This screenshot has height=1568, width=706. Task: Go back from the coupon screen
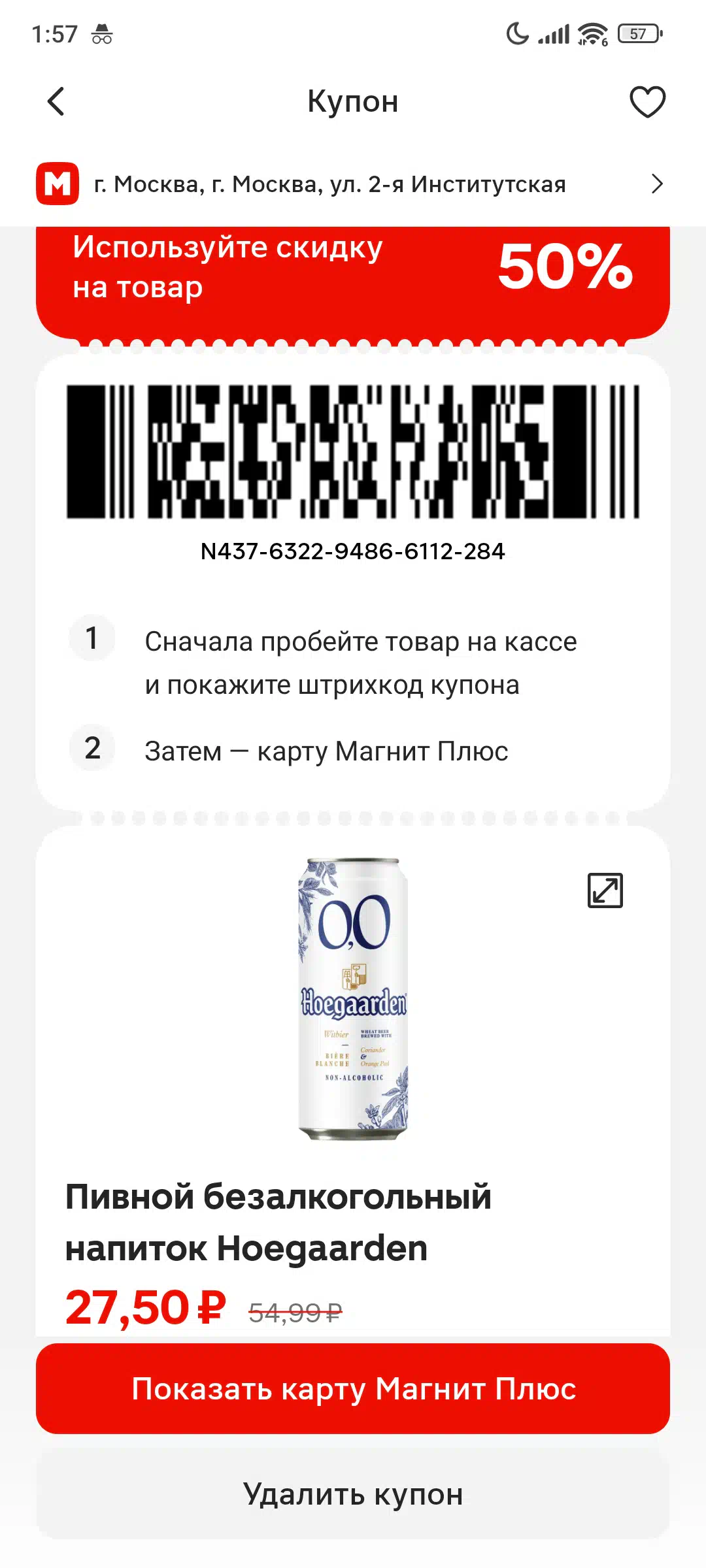tap(56, 102)
